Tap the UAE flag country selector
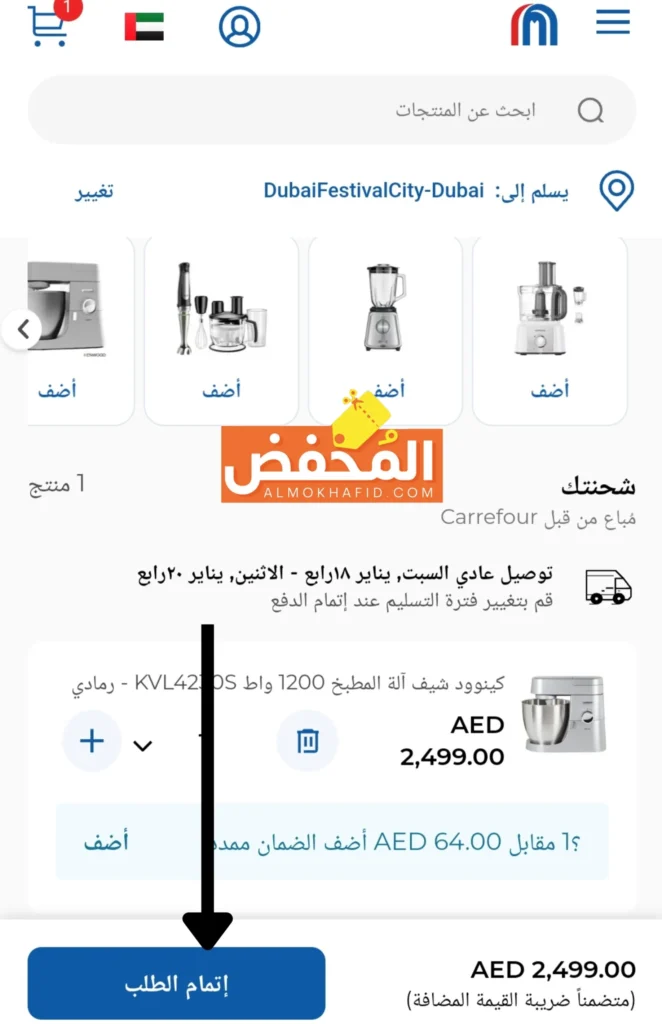The height and width of the screenshot is (1024, 662). coord(144,27)
